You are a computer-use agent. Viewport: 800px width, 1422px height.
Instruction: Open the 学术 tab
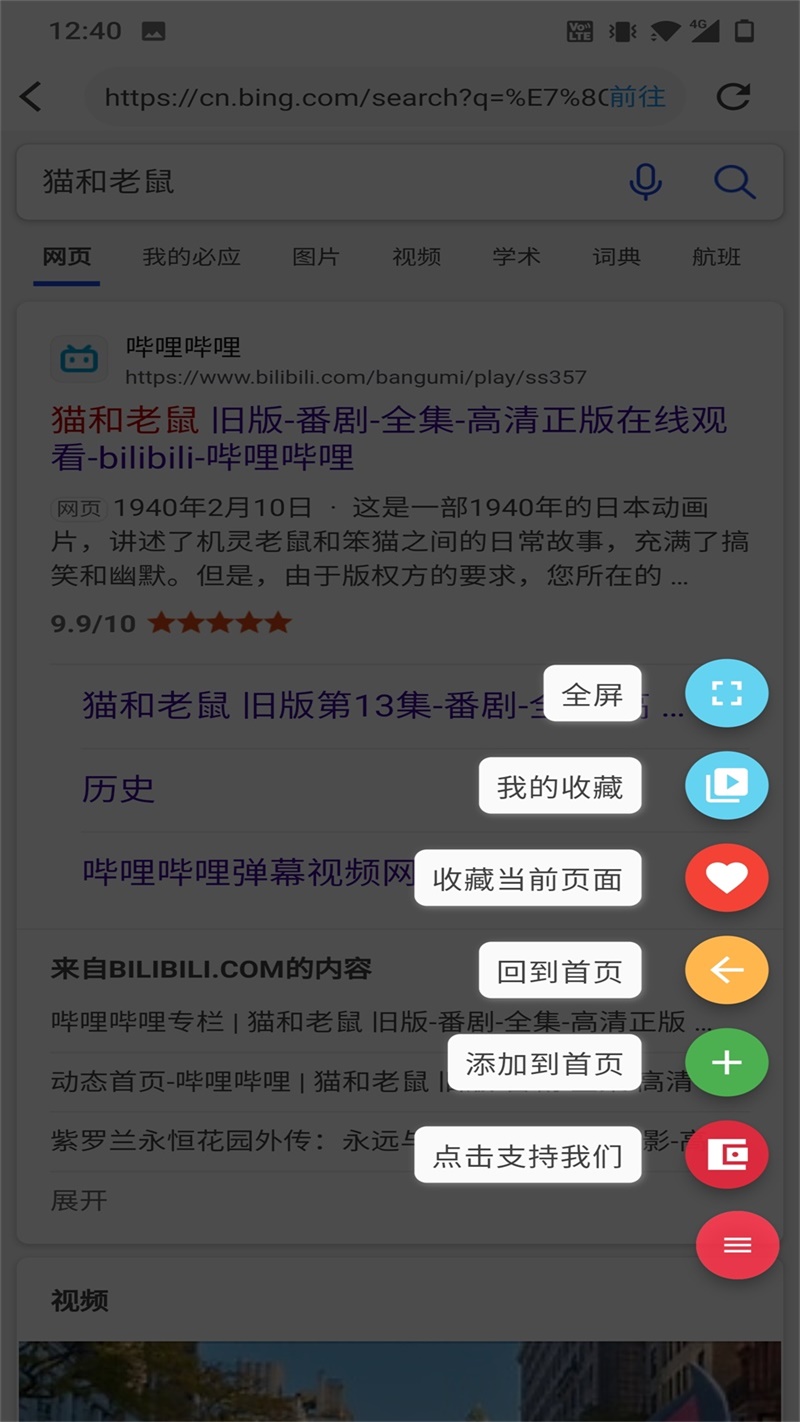[516, 257]
